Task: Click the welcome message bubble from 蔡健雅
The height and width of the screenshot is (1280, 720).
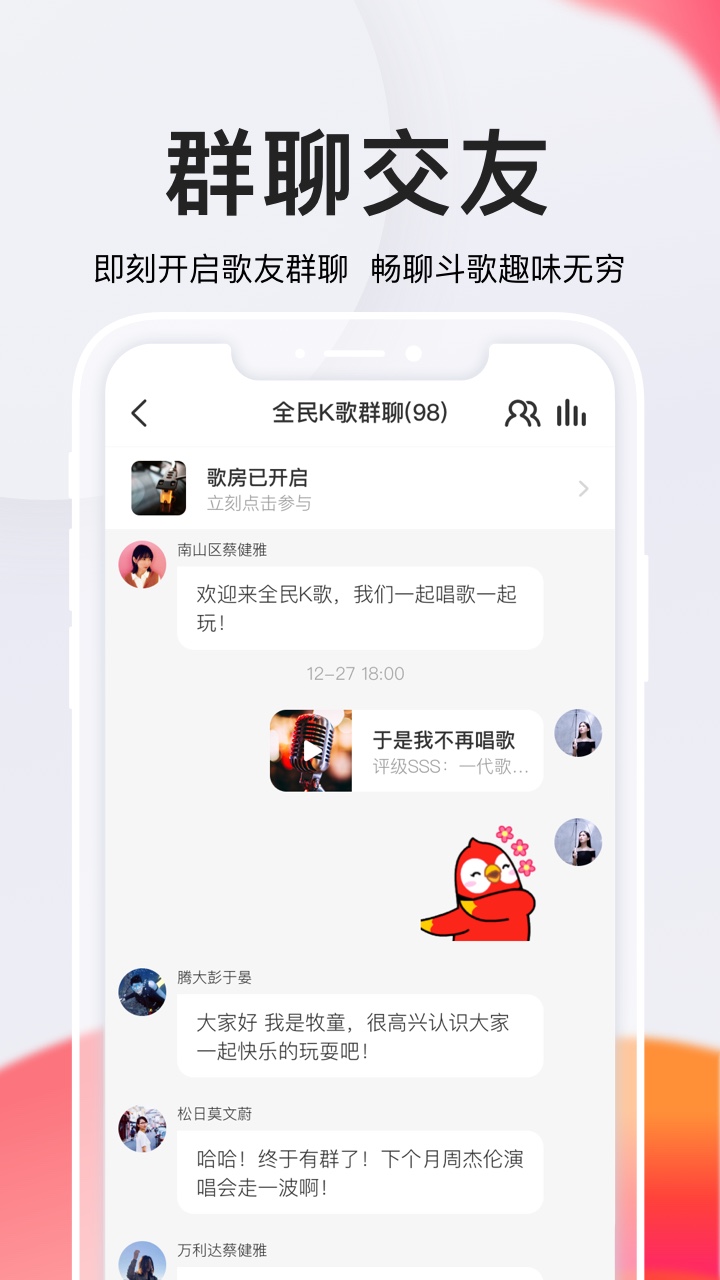Action: point(360,607)
